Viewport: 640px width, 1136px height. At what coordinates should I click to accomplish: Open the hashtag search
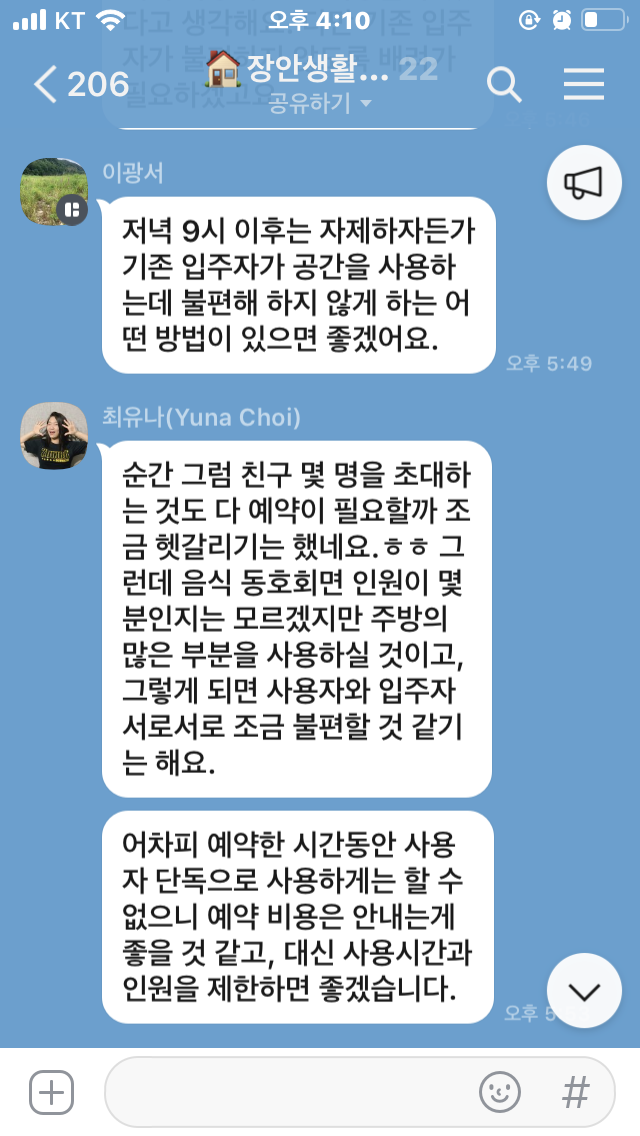(575, 1092)
